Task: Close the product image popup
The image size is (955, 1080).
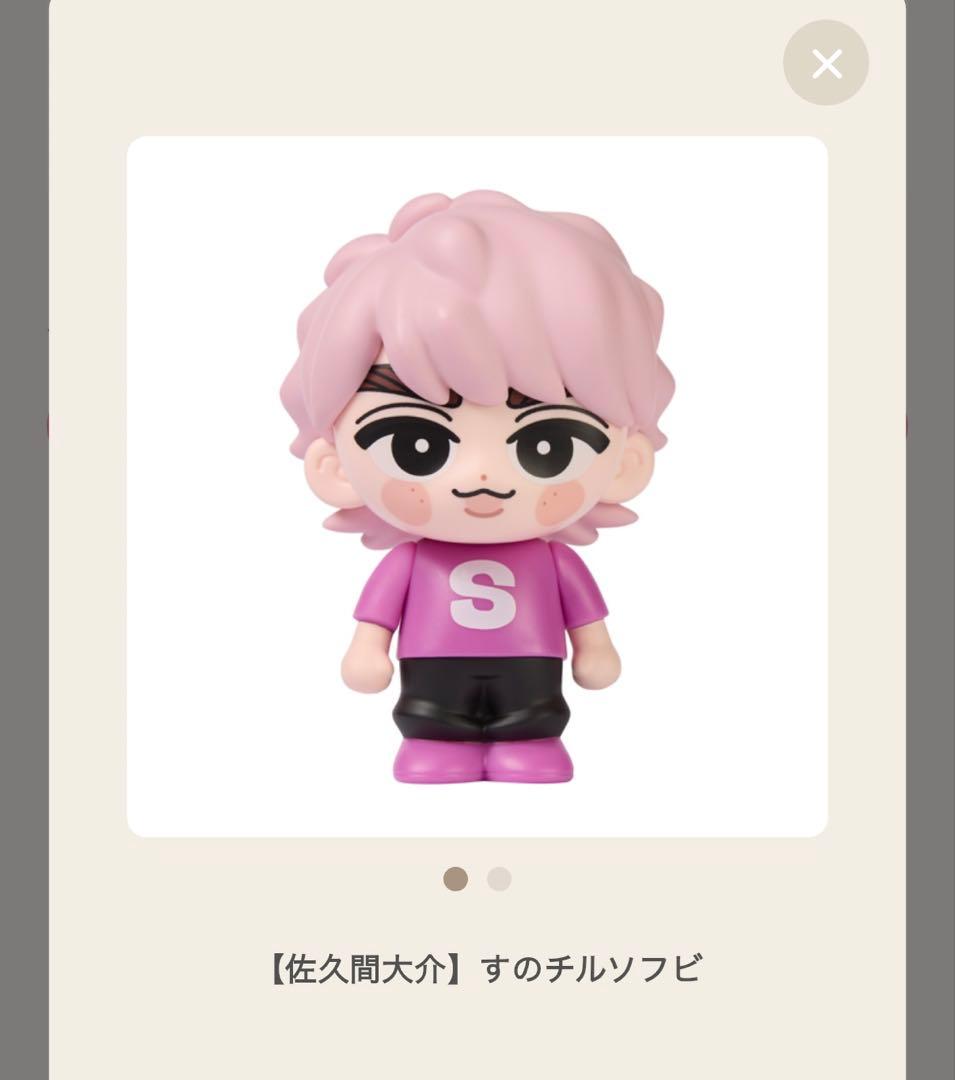Action: [826, 63]
